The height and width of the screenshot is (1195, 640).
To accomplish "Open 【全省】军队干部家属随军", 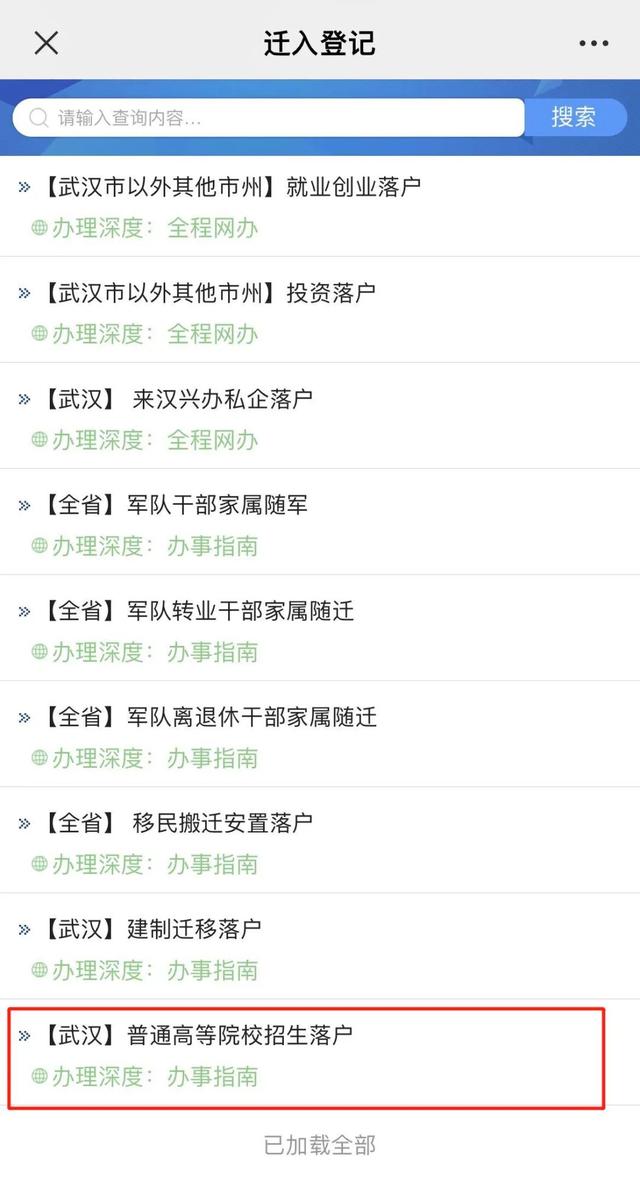I will (x=175, y=505).
